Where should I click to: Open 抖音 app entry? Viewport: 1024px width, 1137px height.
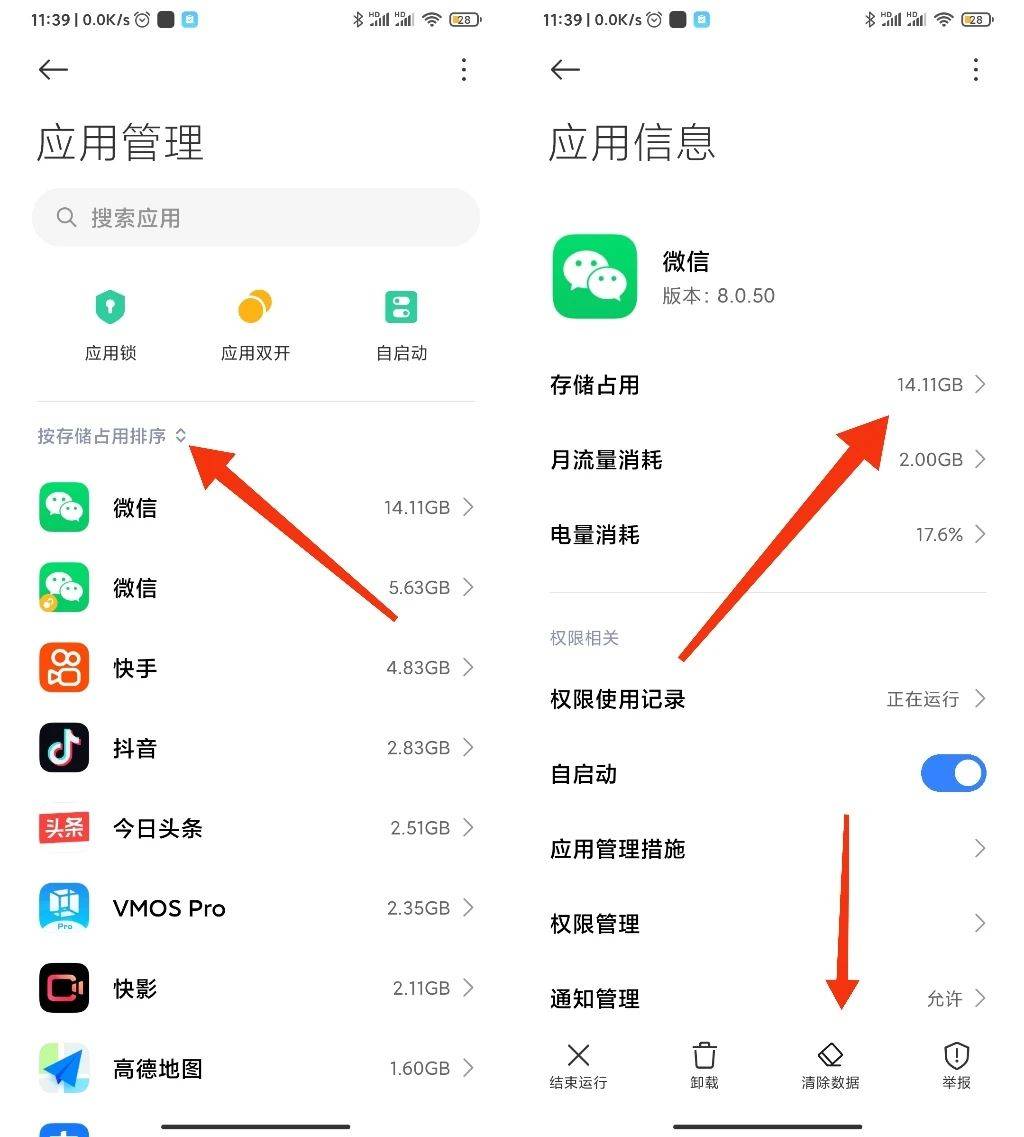256,748
